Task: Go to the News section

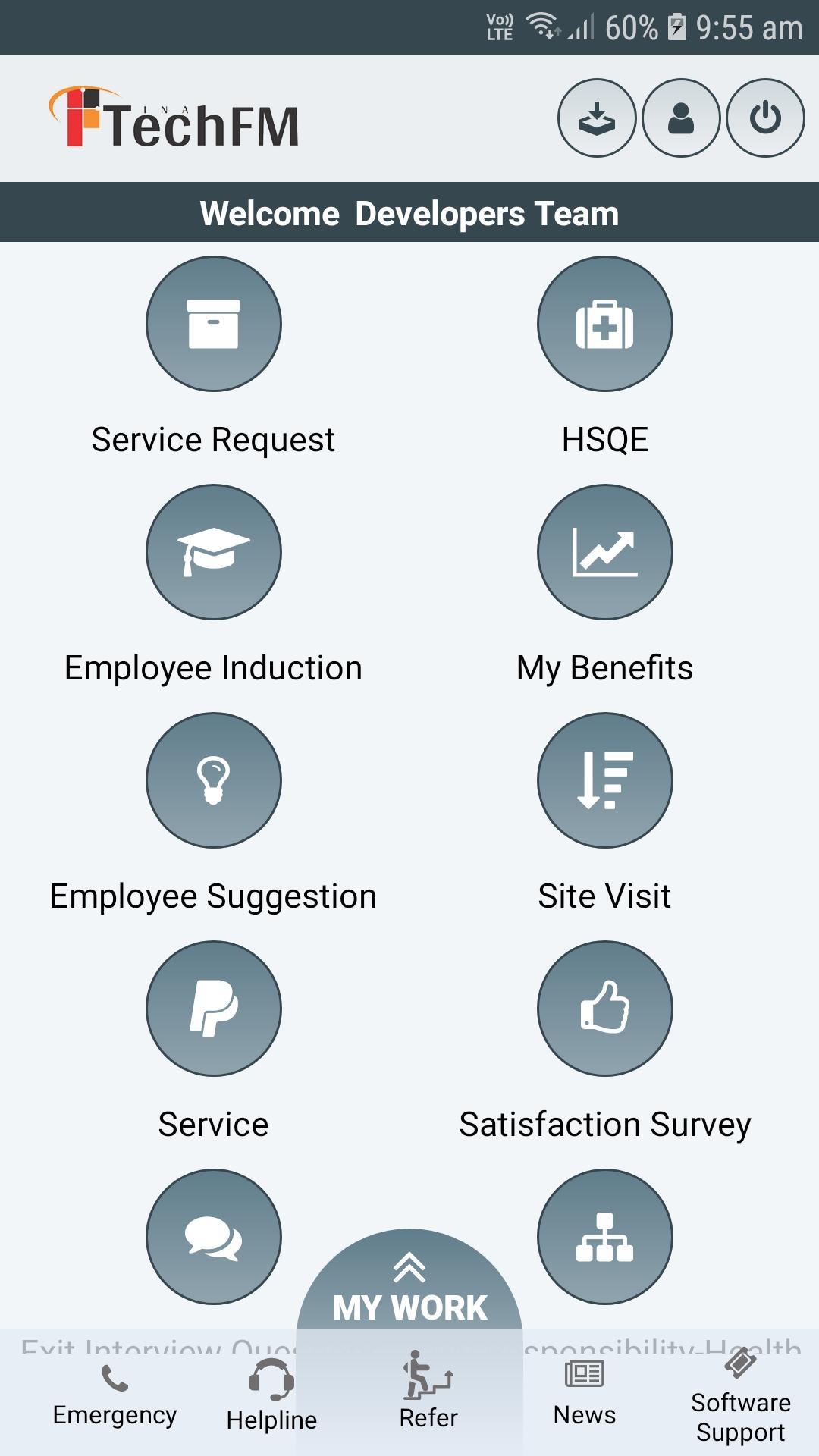Action: point(585,1394)
